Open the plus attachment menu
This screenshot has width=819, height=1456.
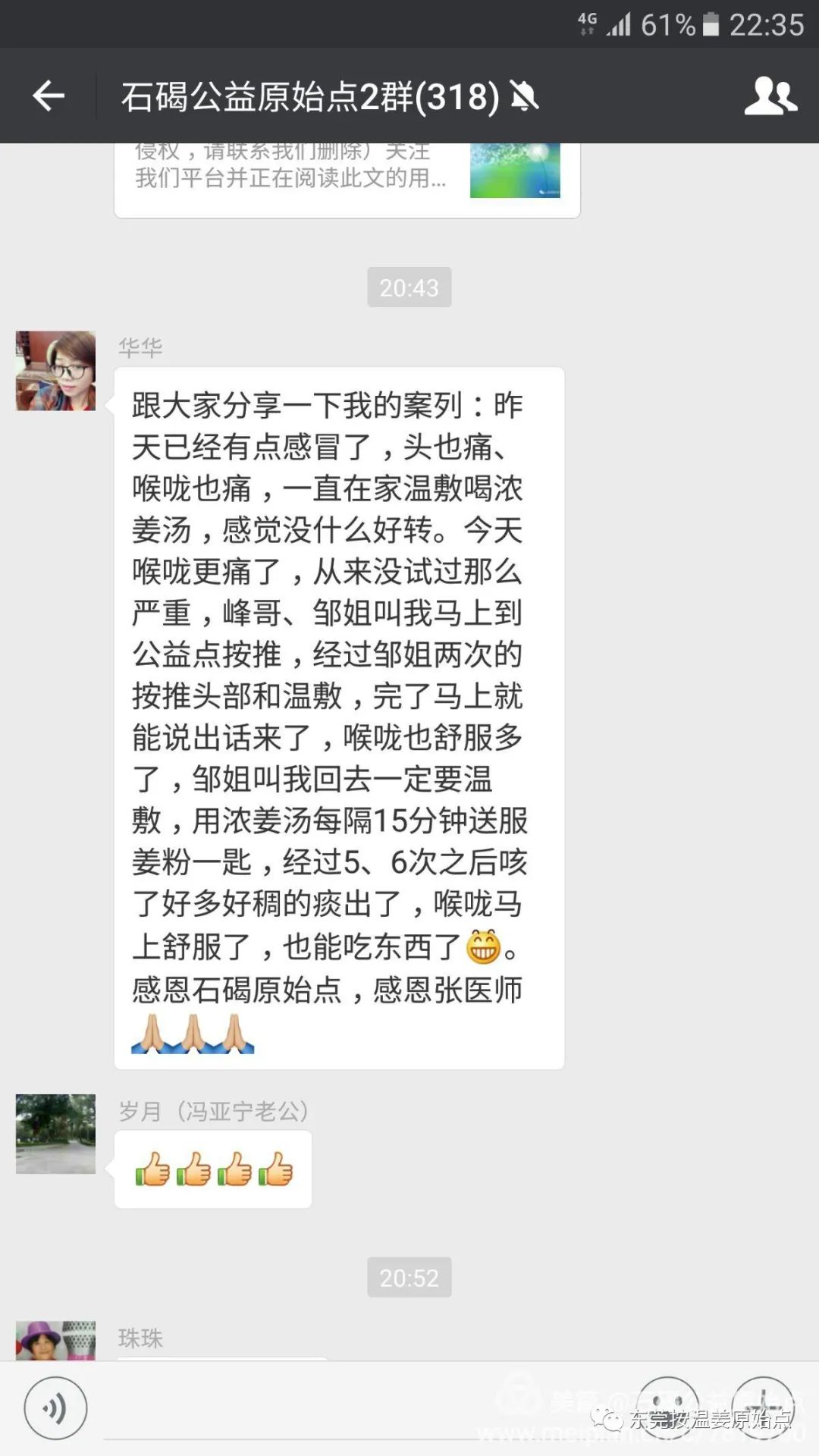point(763,1408)
